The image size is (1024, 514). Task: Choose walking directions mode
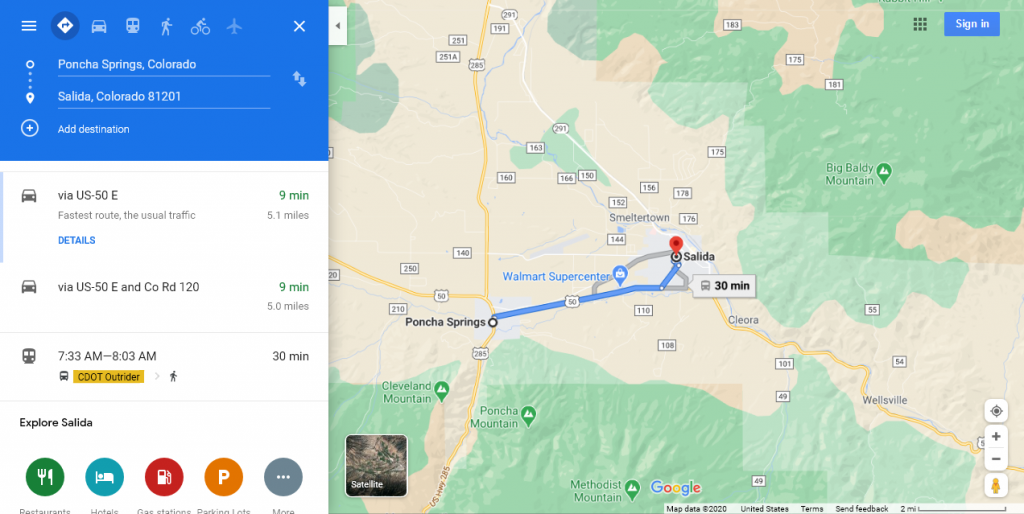pos(166,26)
